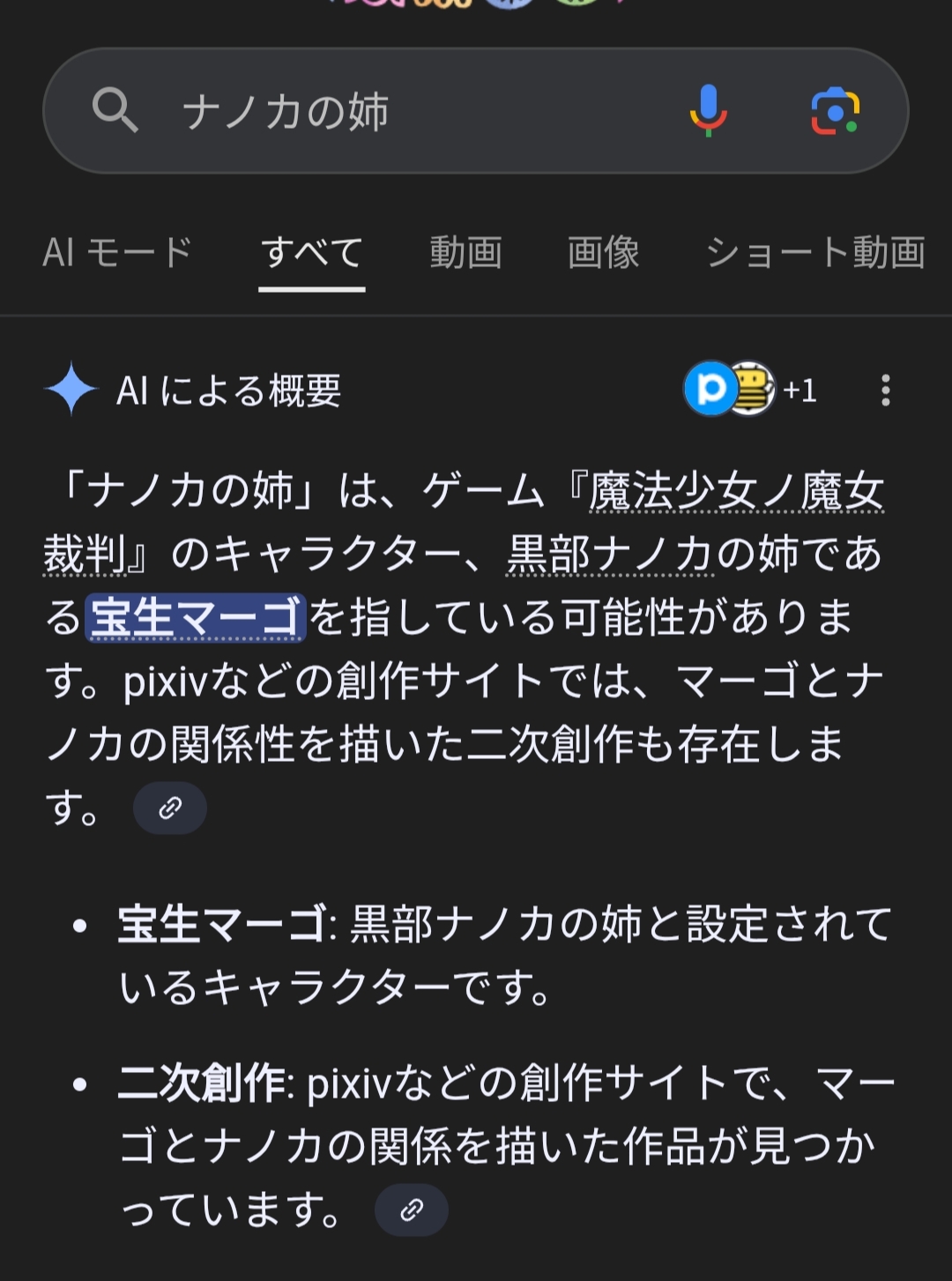The width and height of the screenshot is (952, 1281).
Task: Switch to the 動画 tab
Action: tap(465, 253)
